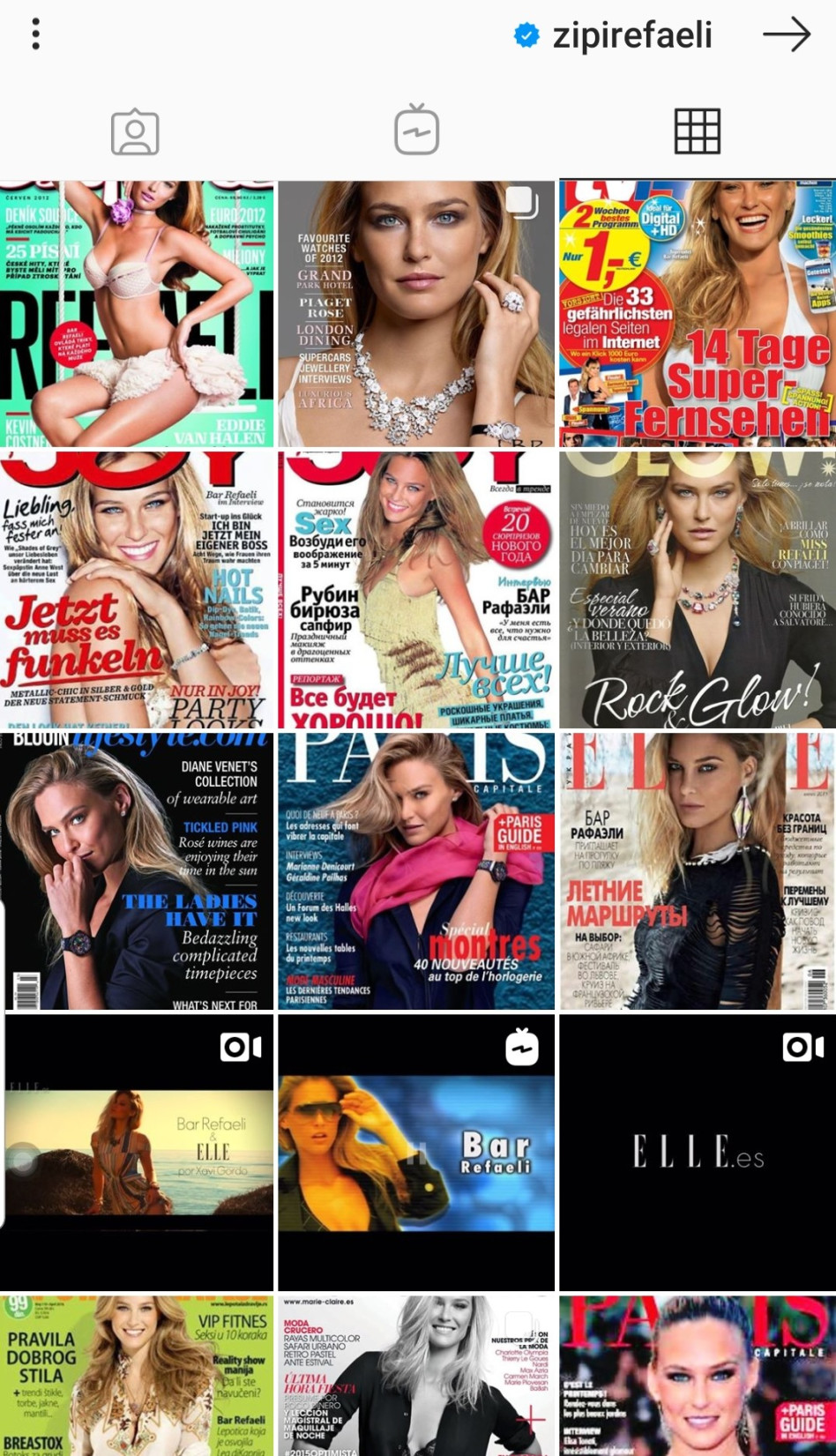Open the Euro 2012 green magazine cover post
Screen dimensions: 836x1456
(x=136, y=314)
